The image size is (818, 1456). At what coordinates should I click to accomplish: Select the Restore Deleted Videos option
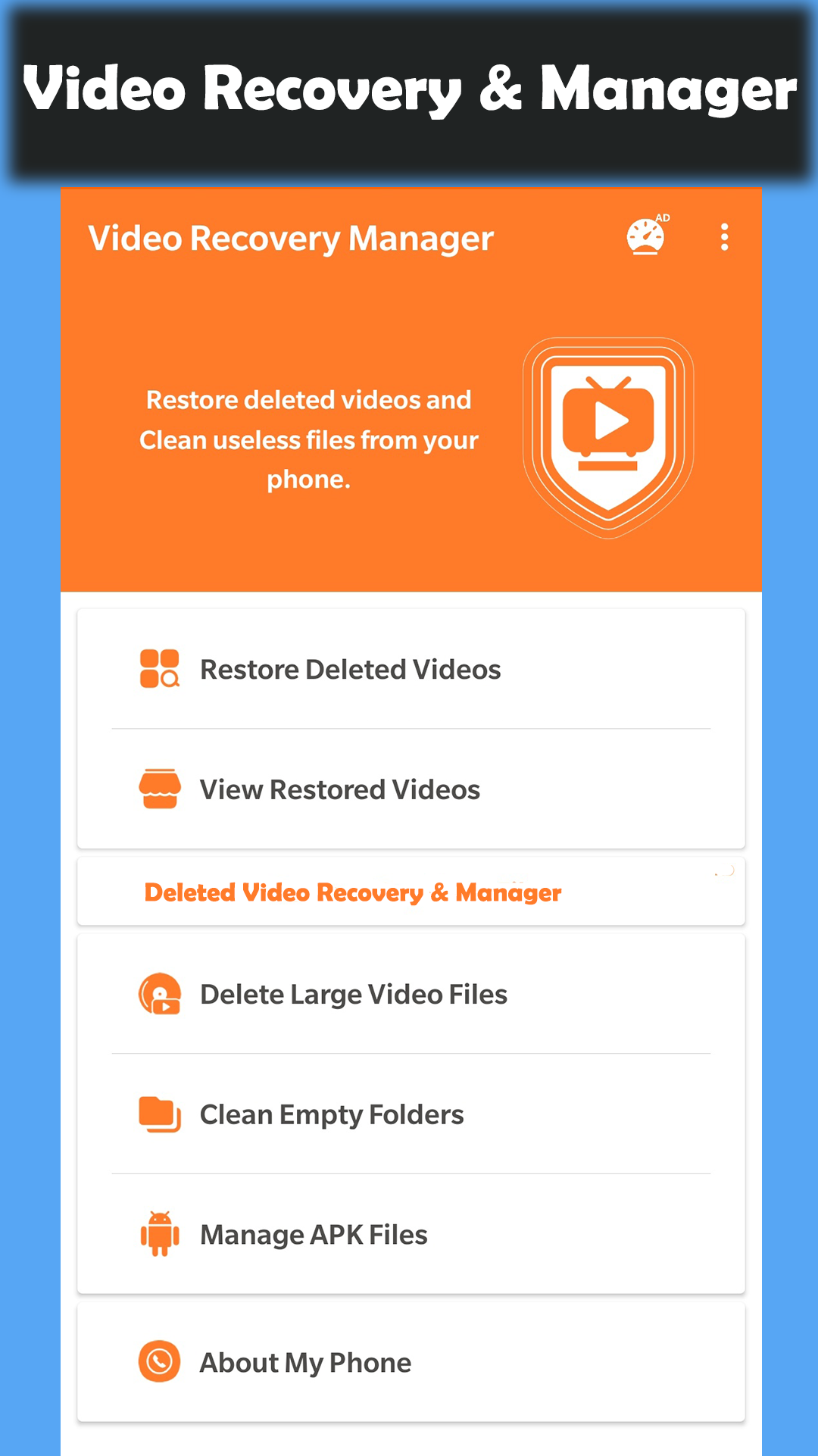(349, 670)
